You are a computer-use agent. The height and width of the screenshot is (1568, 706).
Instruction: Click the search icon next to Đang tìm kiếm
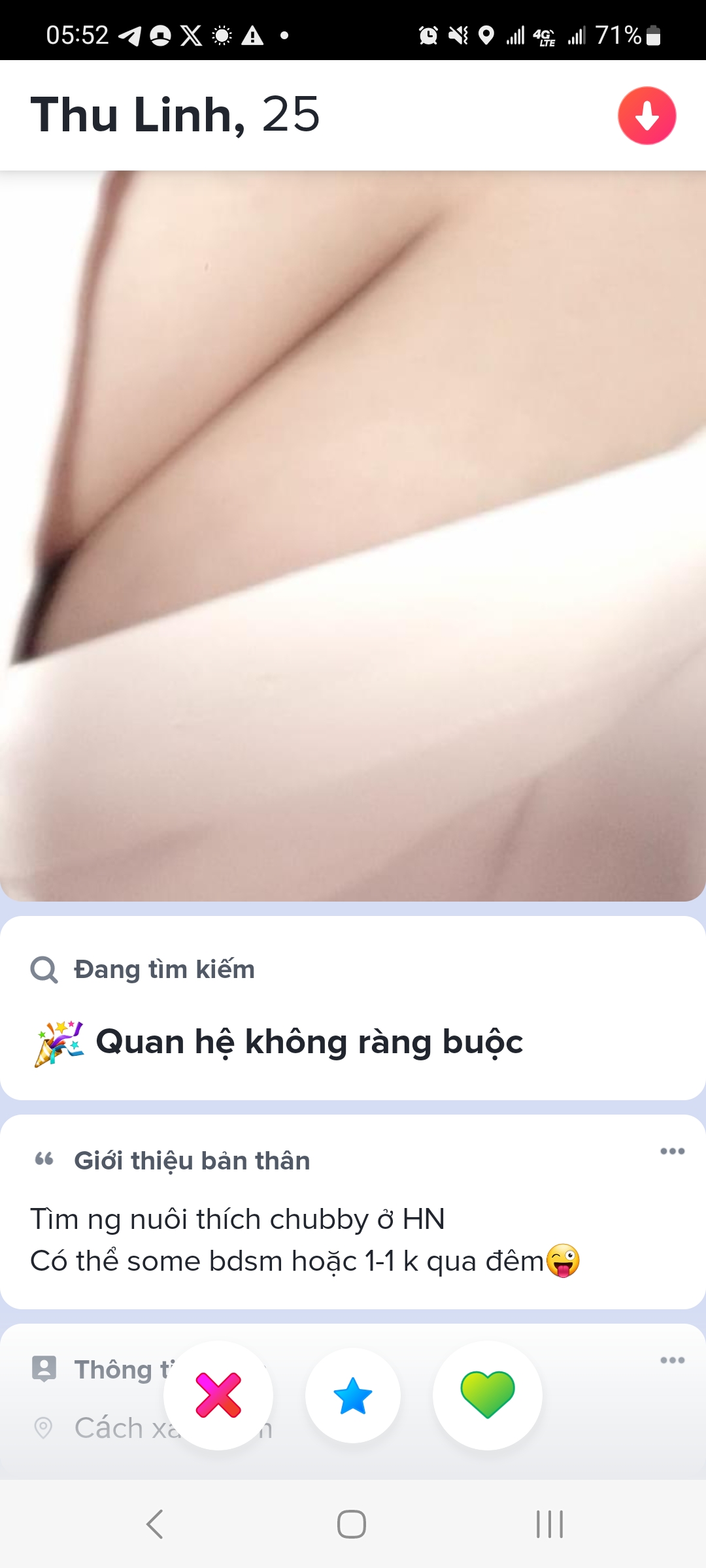pos(44,969)
